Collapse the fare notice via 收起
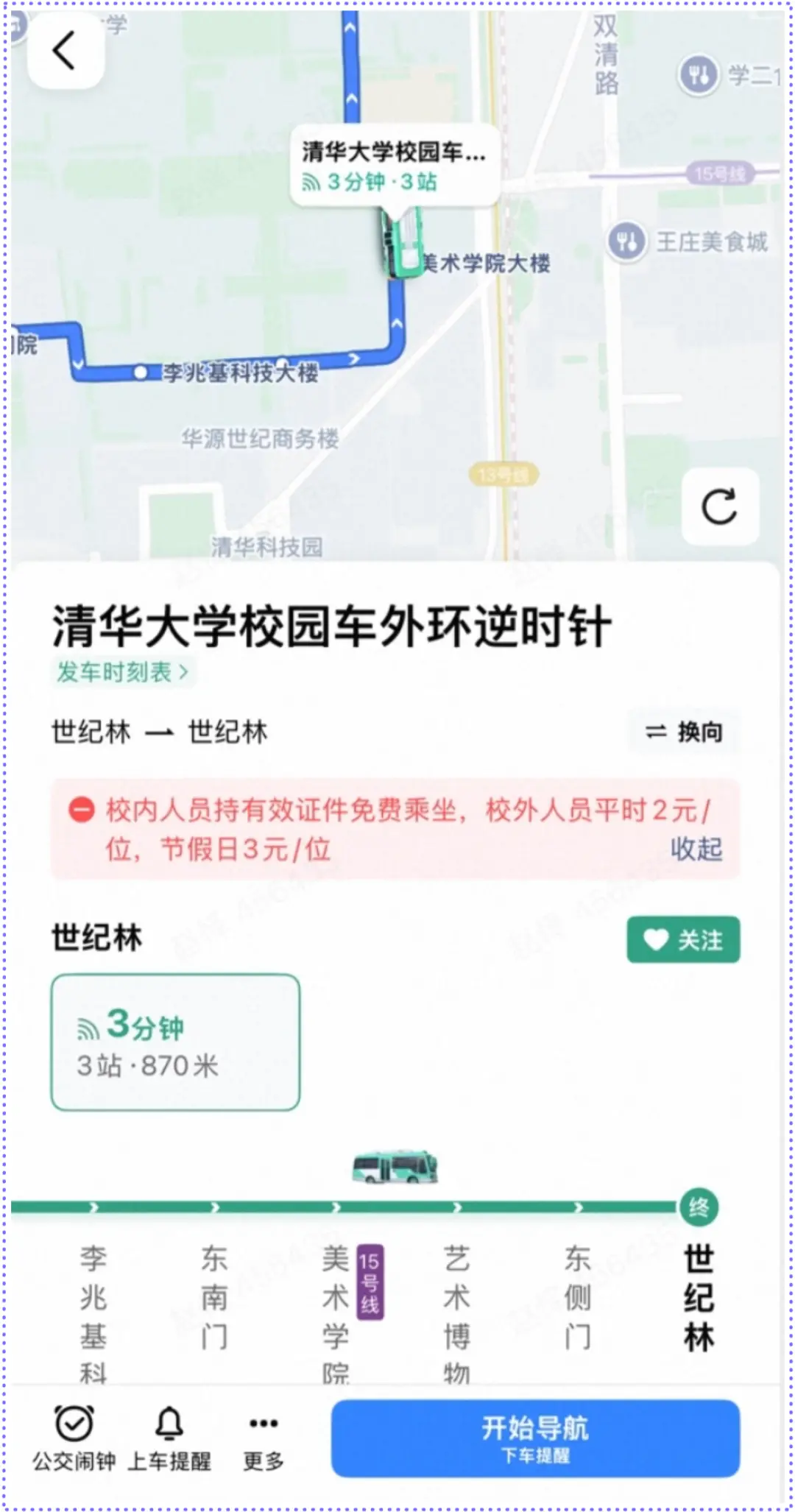Image resolution: width=795 pixels, height=1512 pixels. [x=696, y=849]
